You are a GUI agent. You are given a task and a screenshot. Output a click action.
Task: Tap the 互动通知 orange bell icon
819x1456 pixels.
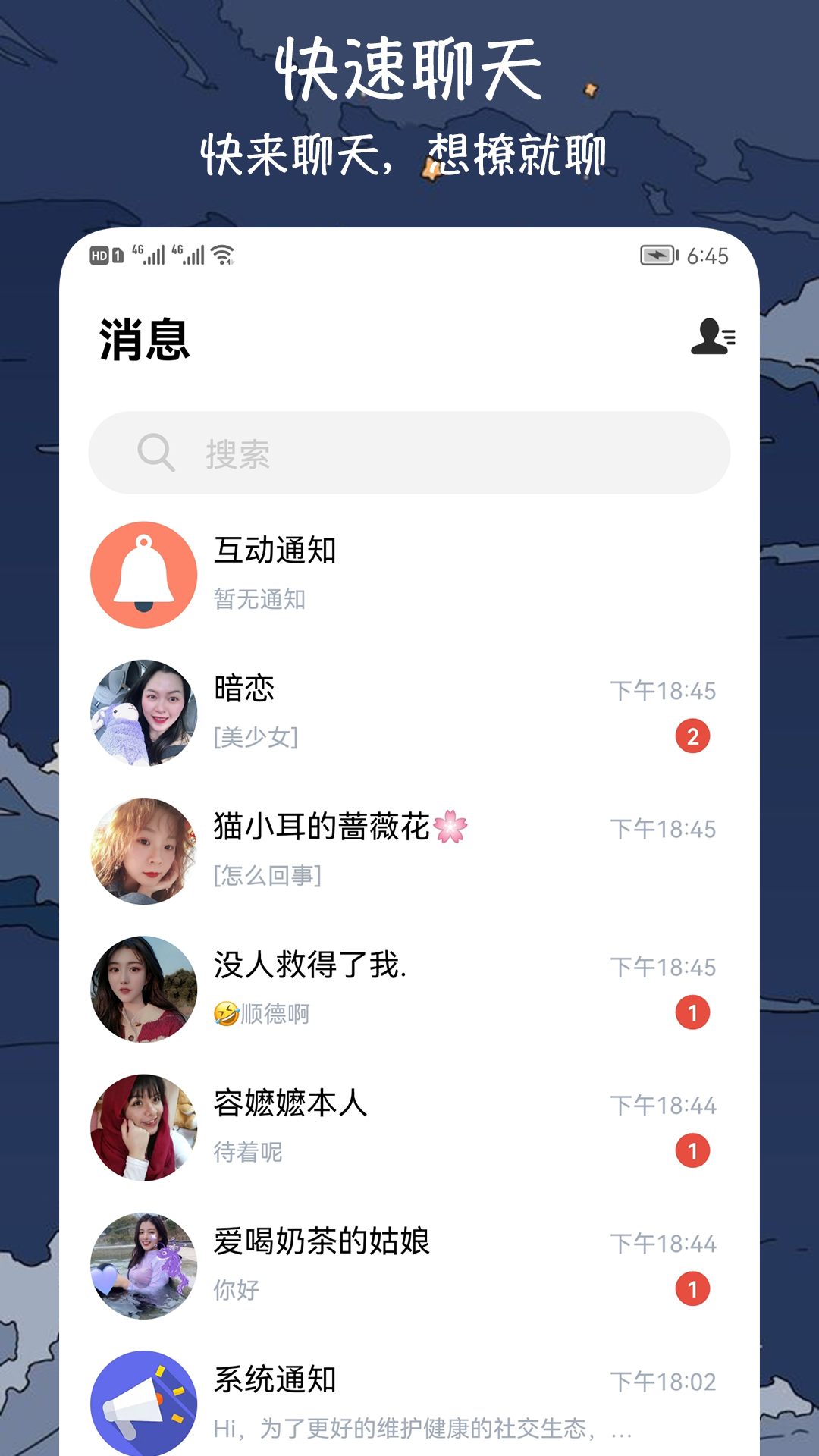pyautogui.click(x=143, y=574)
